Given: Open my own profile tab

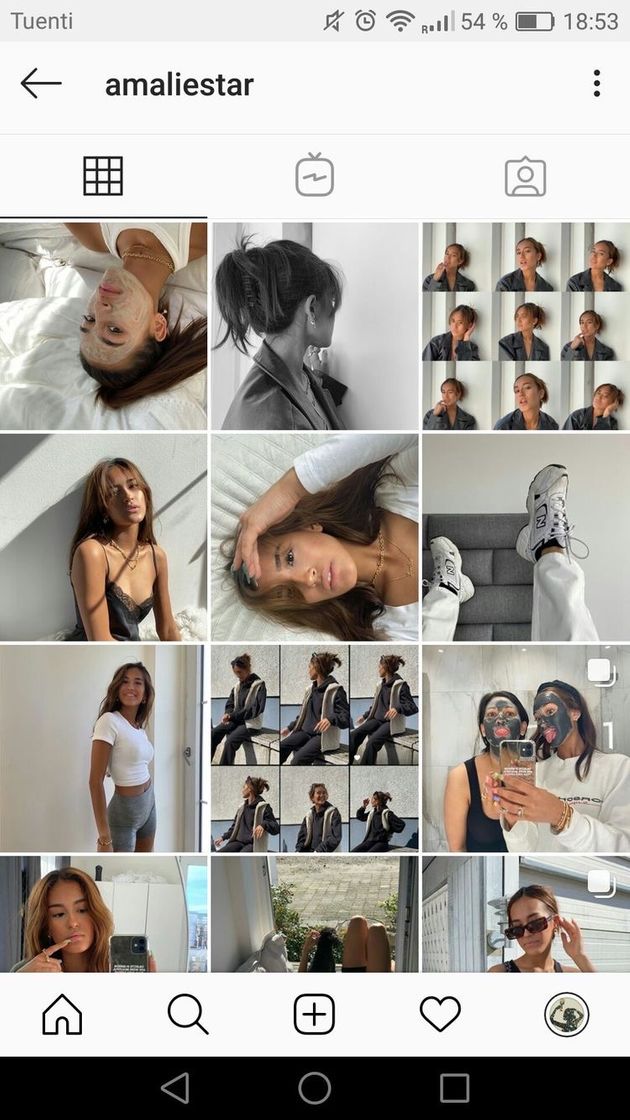Looking at the screenshot, I should click(566, 1015).
